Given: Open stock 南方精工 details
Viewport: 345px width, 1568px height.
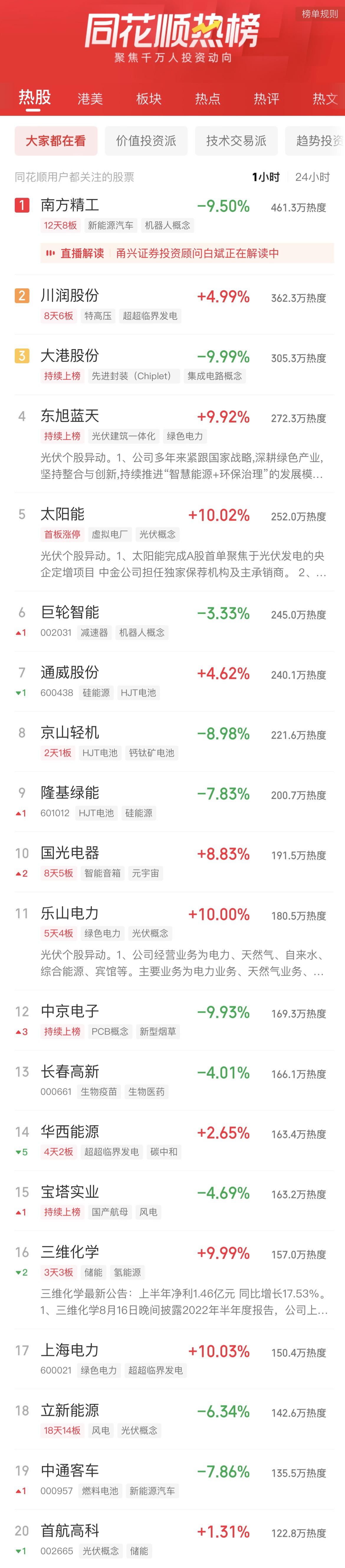Looking at the screenshot, I should click(x=70, y=206).
